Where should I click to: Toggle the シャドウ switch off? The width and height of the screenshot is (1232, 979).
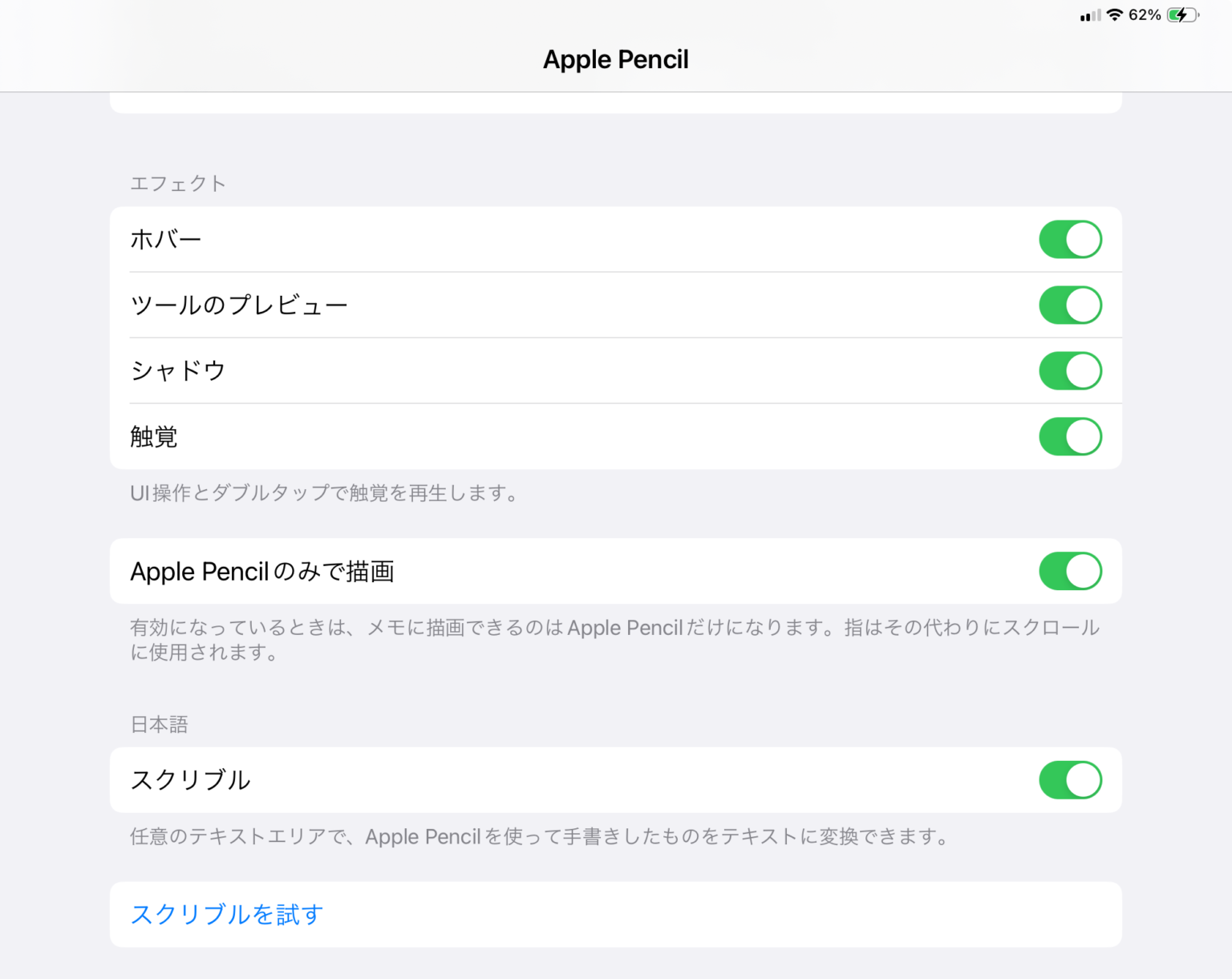1070,371
